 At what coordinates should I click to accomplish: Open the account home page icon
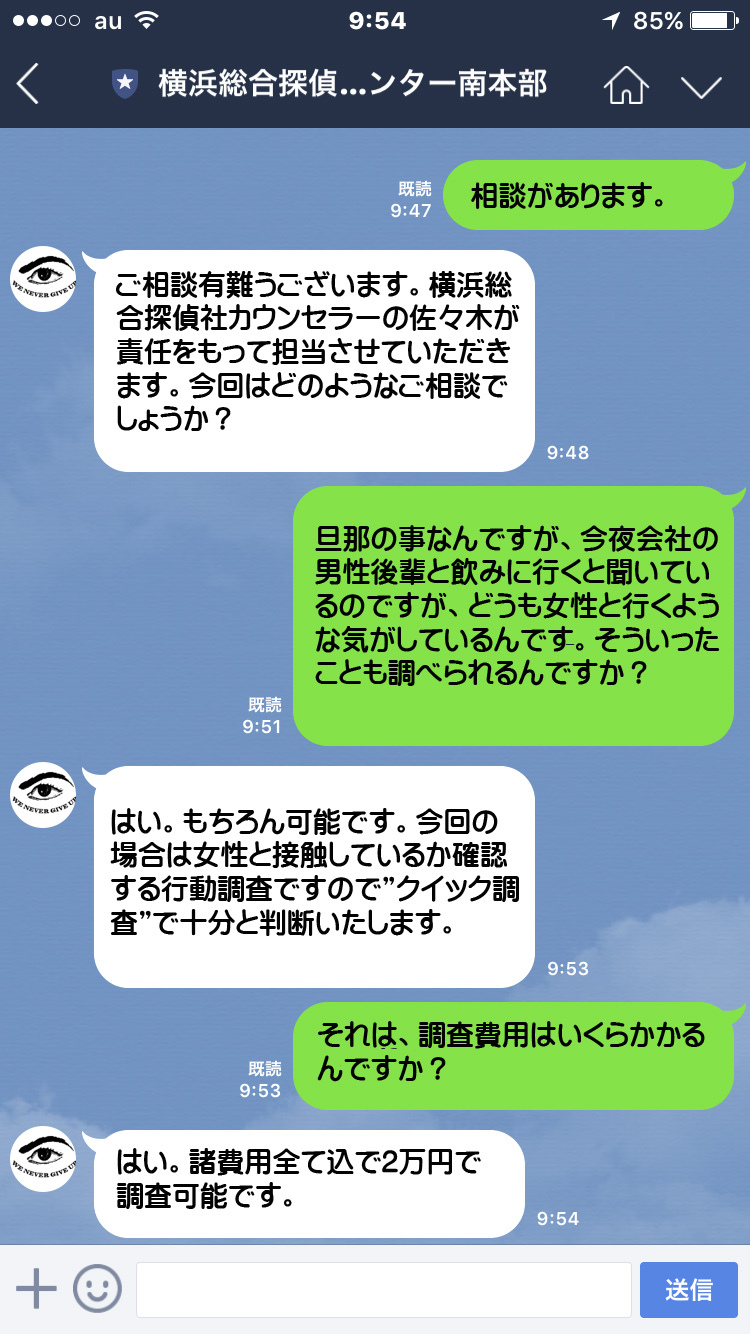pos(625,85)
